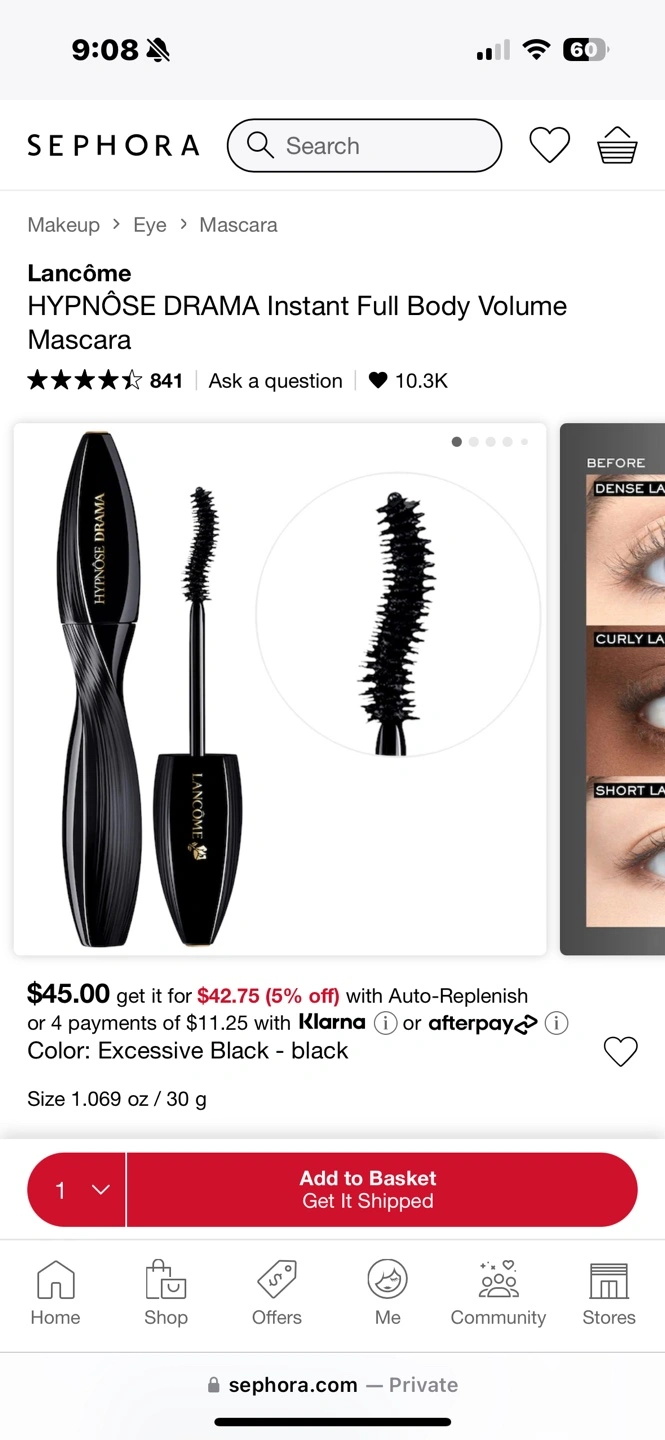This screenshot has width=665, height=1440.
Task: Go to Eye breadcrumb
Action: pyautogui.click(x=150, y=225)
